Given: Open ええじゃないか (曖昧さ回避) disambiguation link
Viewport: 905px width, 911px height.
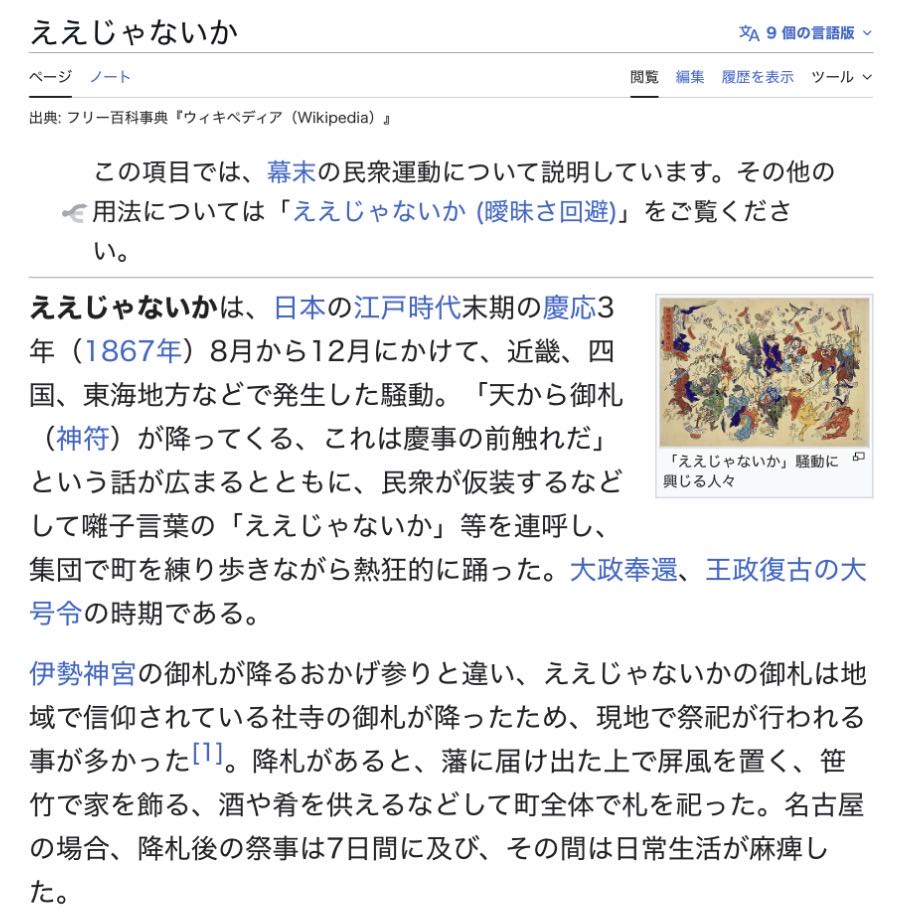Looking at the screenshot, I should click(x=453, y=212).
